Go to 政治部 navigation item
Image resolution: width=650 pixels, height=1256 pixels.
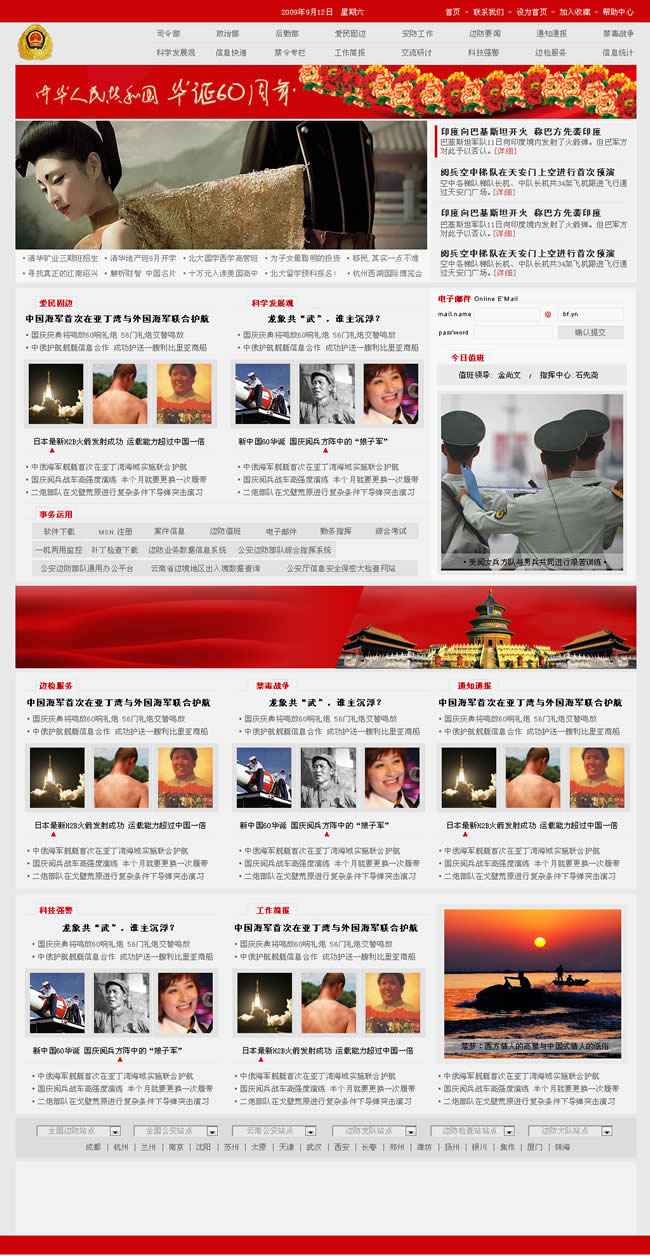pos(227,33)
